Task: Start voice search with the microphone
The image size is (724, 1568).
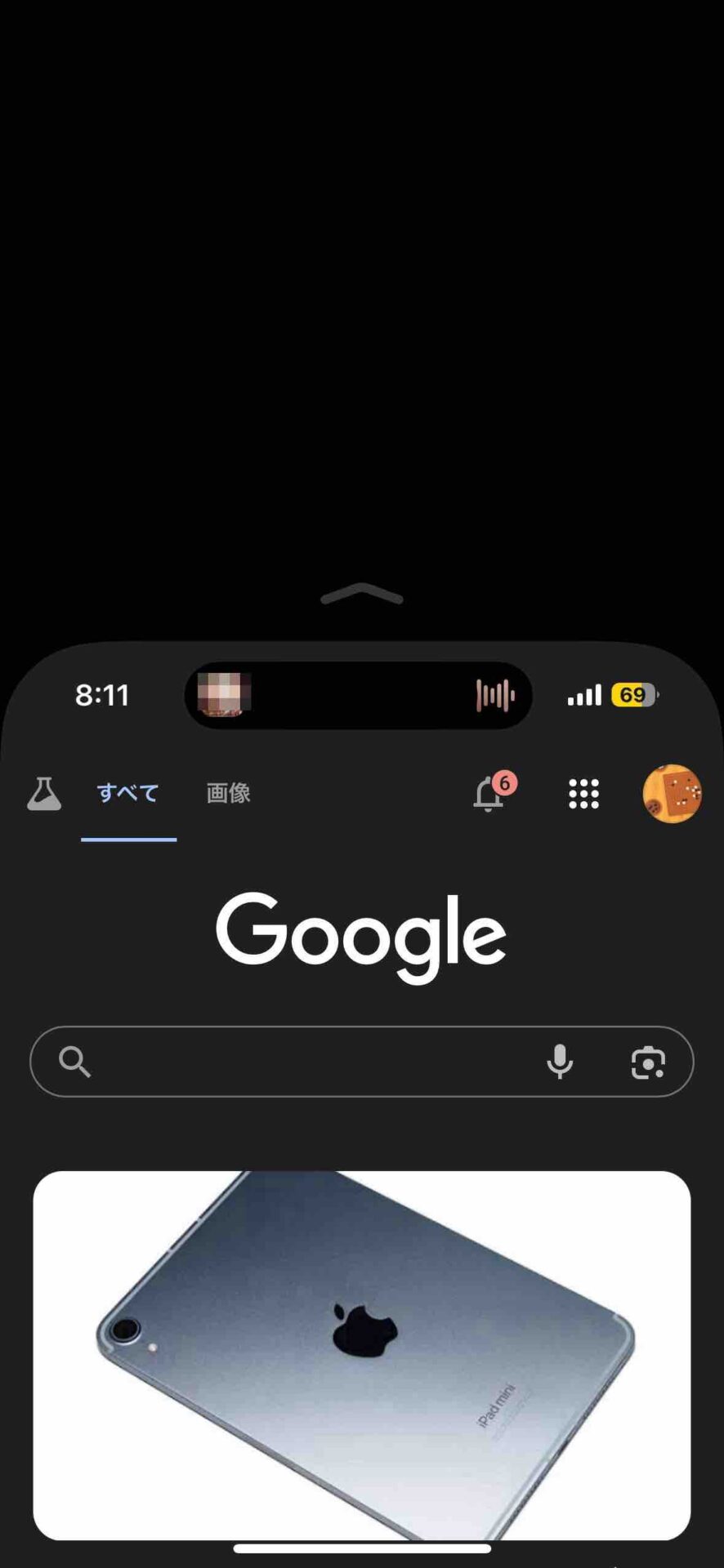Action: click(x=560, y=1062)
